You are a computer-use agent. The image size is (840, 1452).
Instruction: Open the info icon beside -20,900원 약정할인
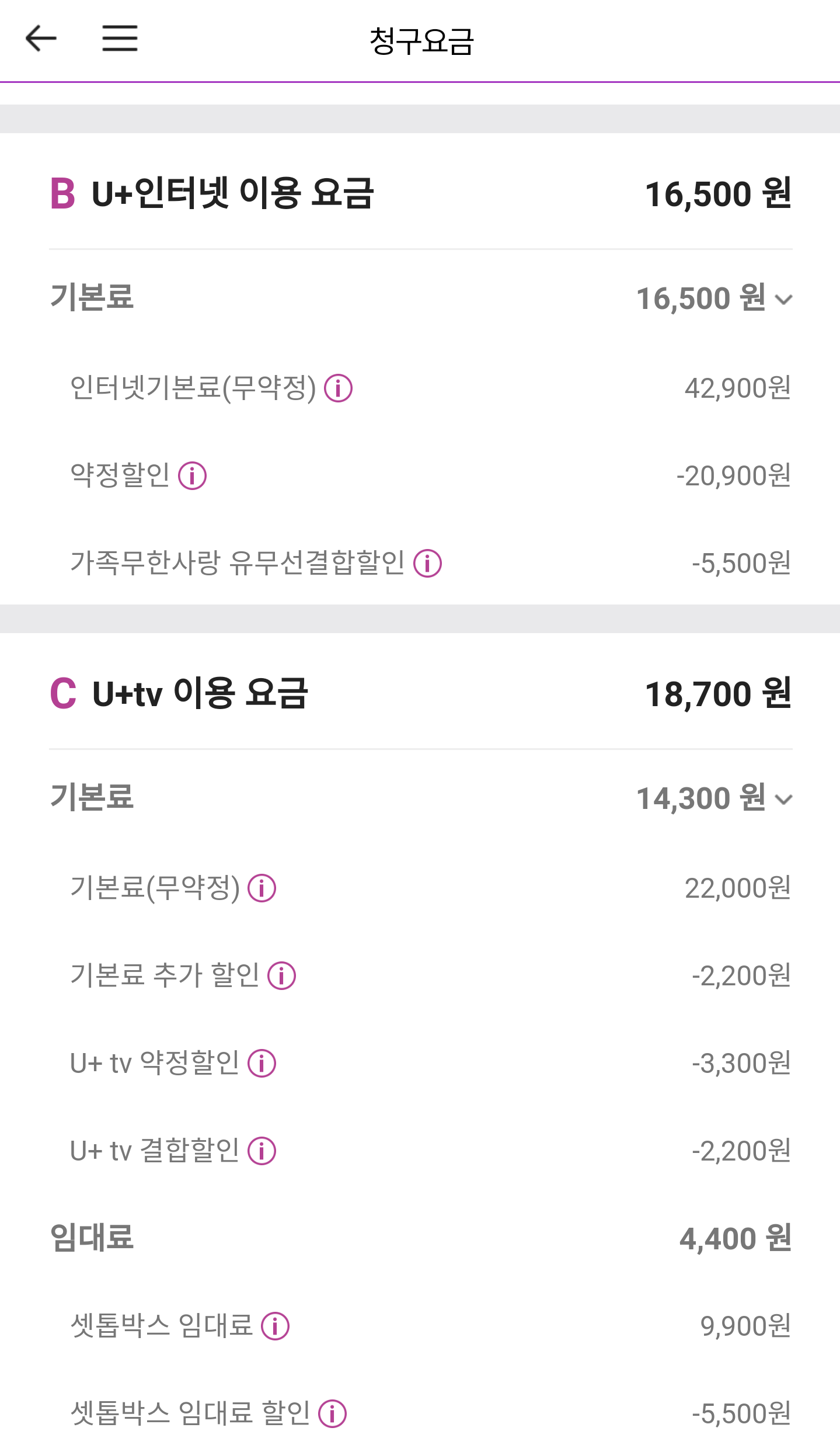click(193, 476)
